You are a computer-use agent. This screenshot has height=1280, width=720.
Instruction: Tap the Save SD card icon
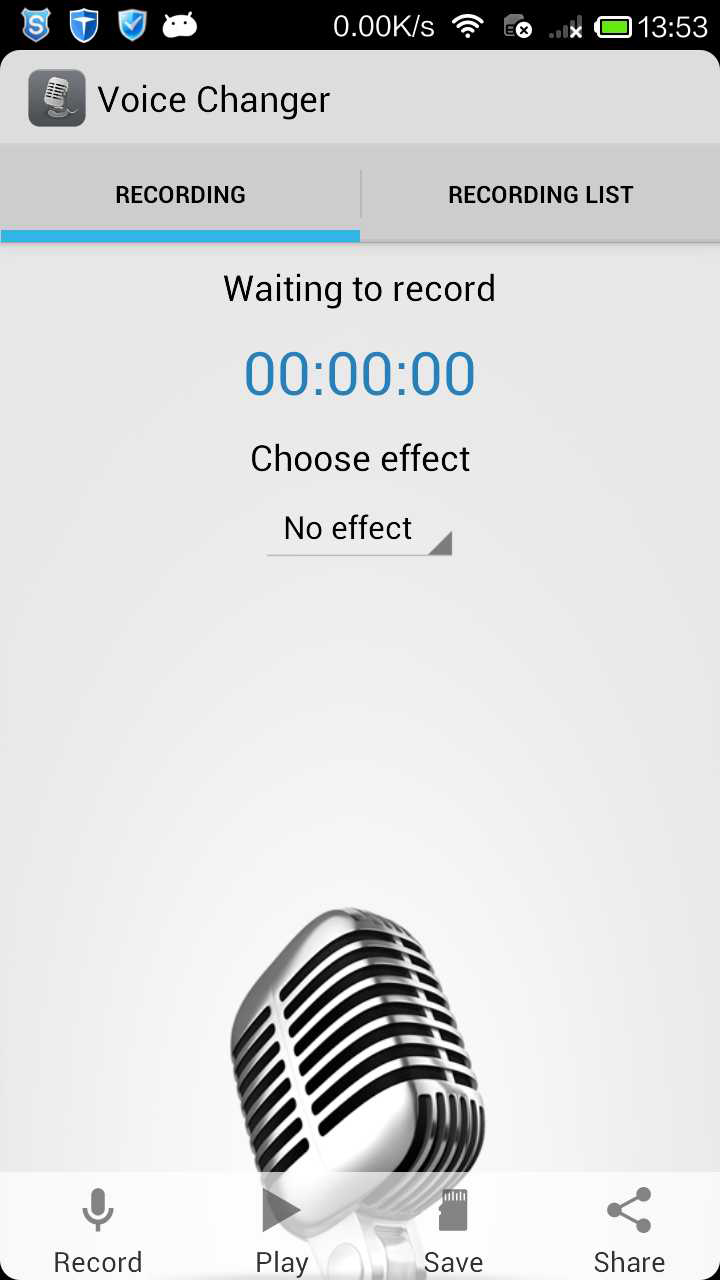point(453,1207)
